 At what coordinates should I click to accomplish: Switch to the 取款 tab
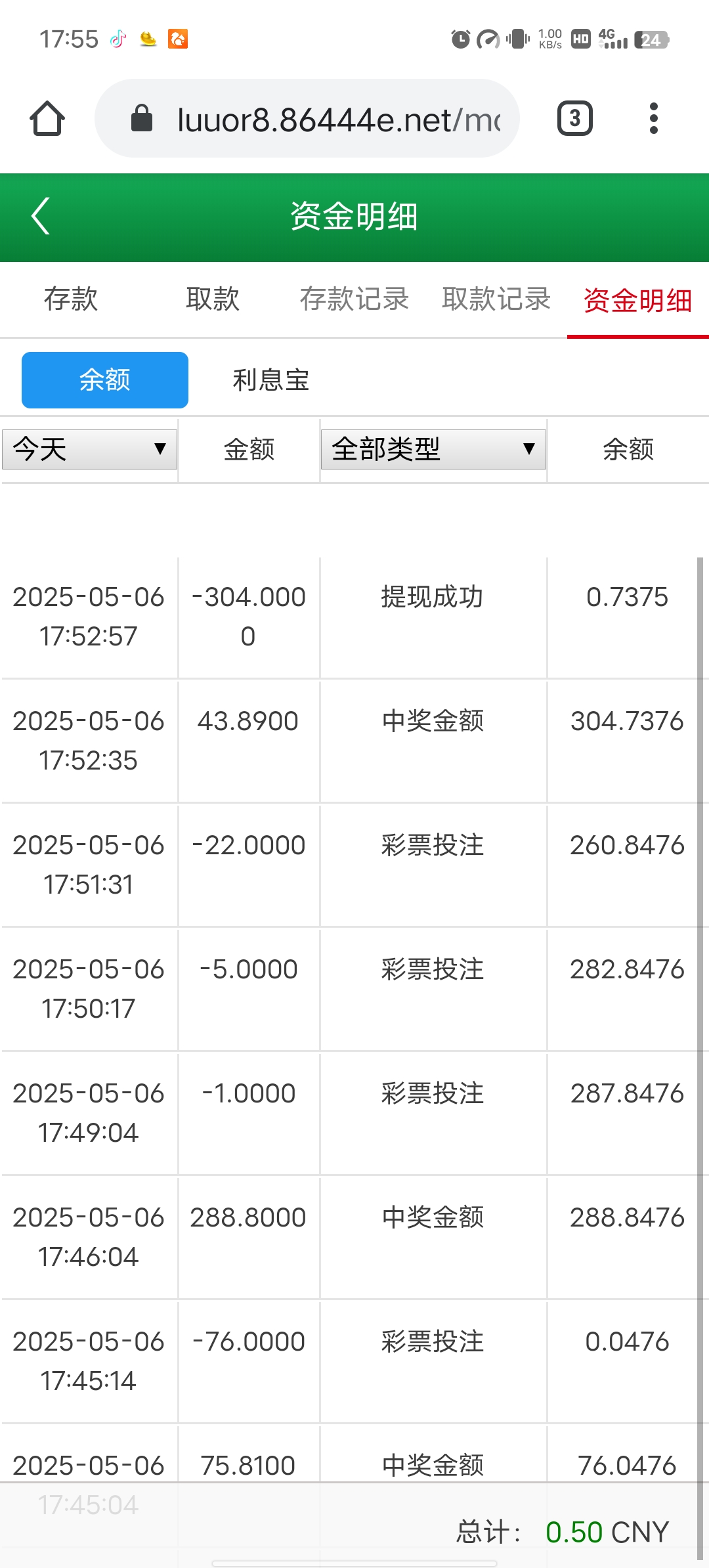coord(213,299)
